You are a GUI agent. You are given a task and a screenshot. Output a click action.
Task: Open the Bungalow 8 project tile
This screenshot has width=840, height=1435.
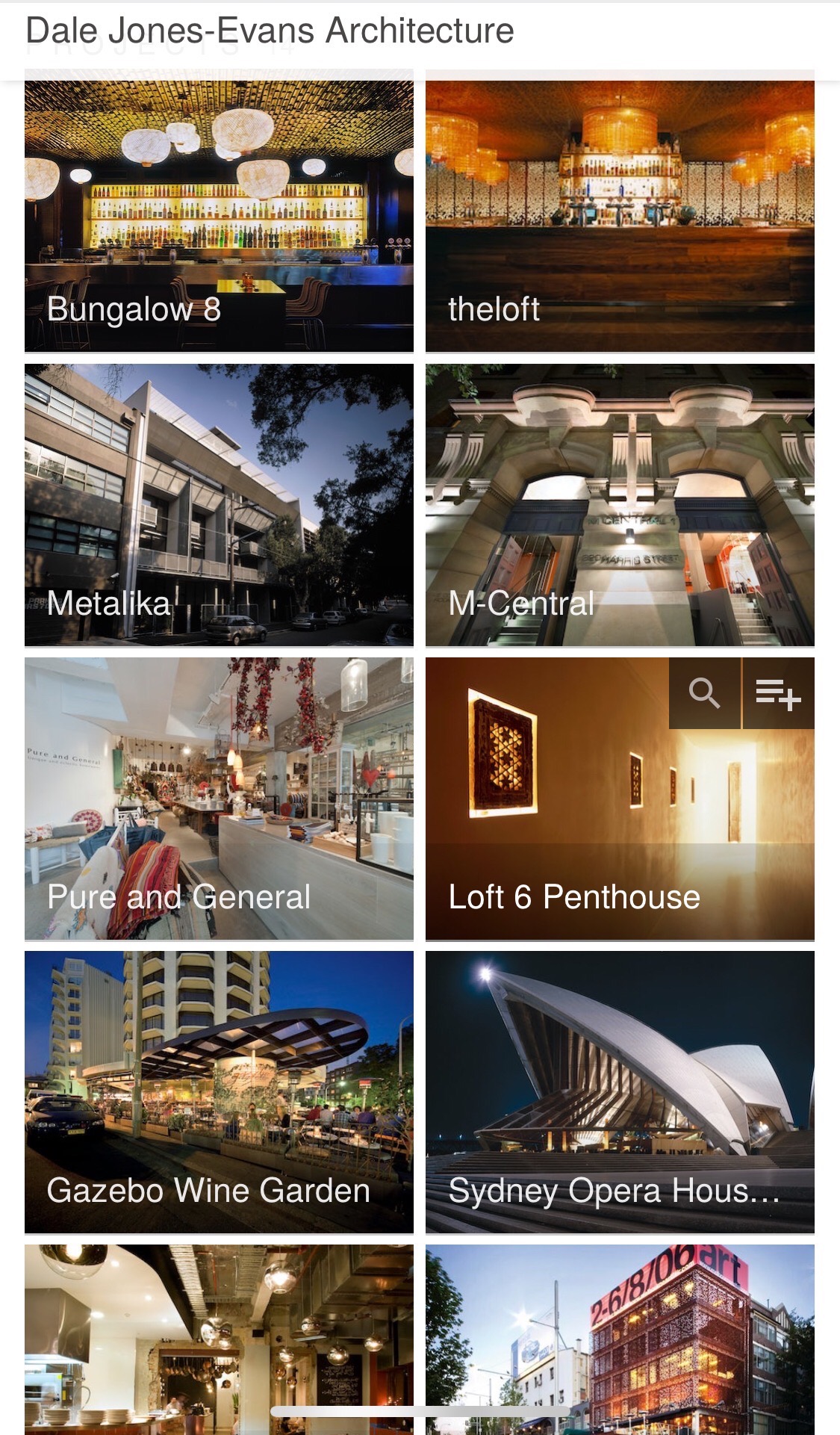click(219, 215)
